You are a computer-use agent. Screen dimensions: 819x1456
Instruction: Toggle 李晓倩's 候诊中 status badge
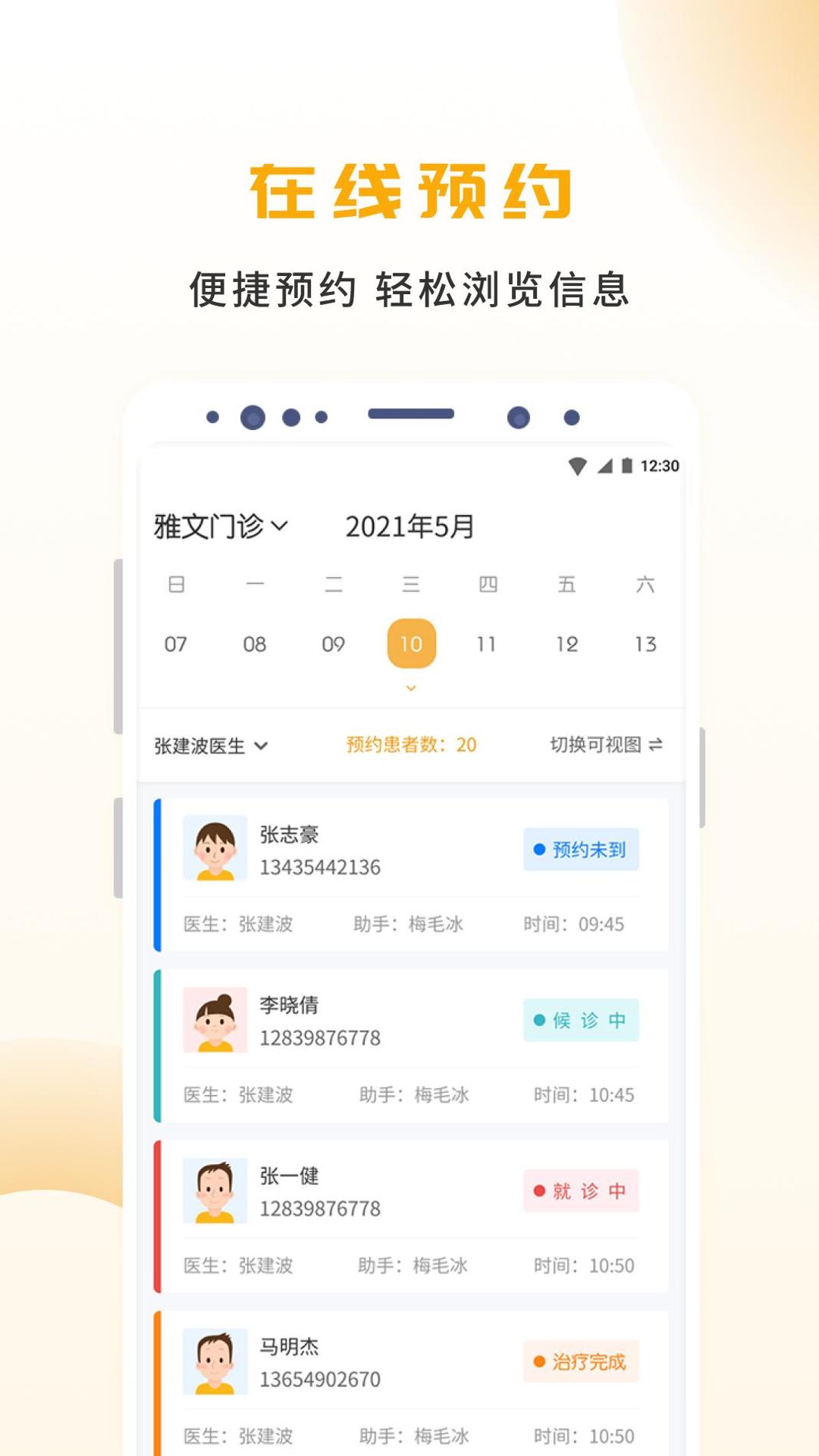click(x=581, y=1020)
